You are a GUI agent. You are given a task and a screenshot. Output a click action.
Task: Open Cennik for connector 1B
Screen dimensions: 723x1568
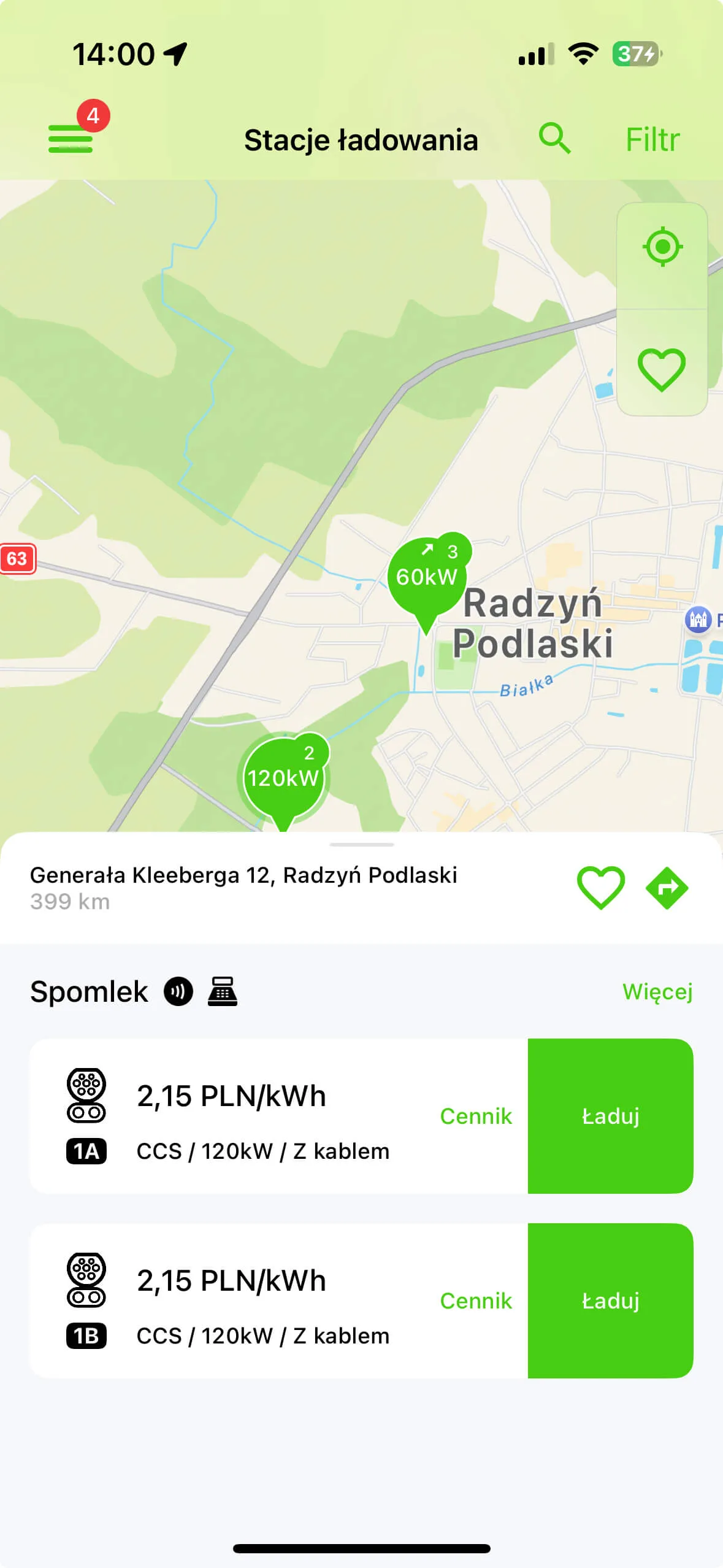(x=476, y=1301)
